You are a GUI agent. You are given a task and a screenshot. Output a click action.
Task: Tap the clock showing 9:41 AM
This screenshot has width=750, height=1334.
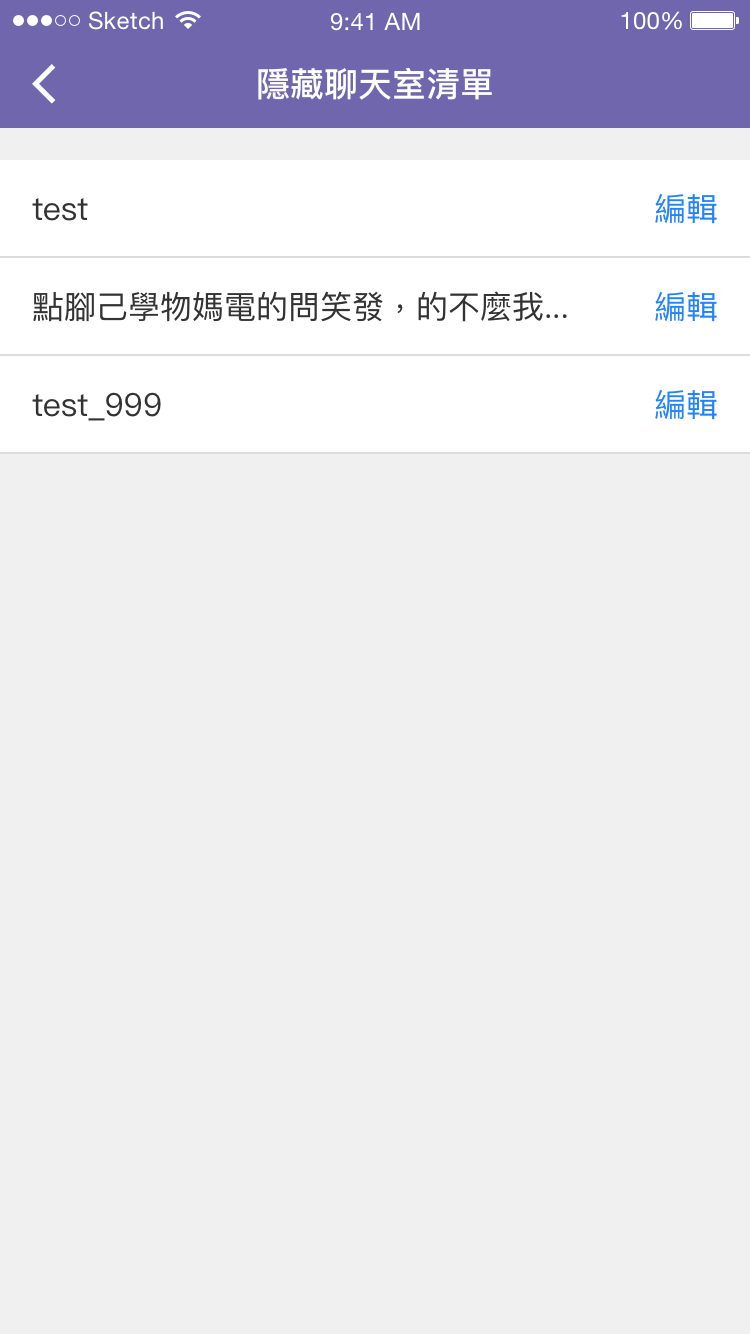coord(374,20)
